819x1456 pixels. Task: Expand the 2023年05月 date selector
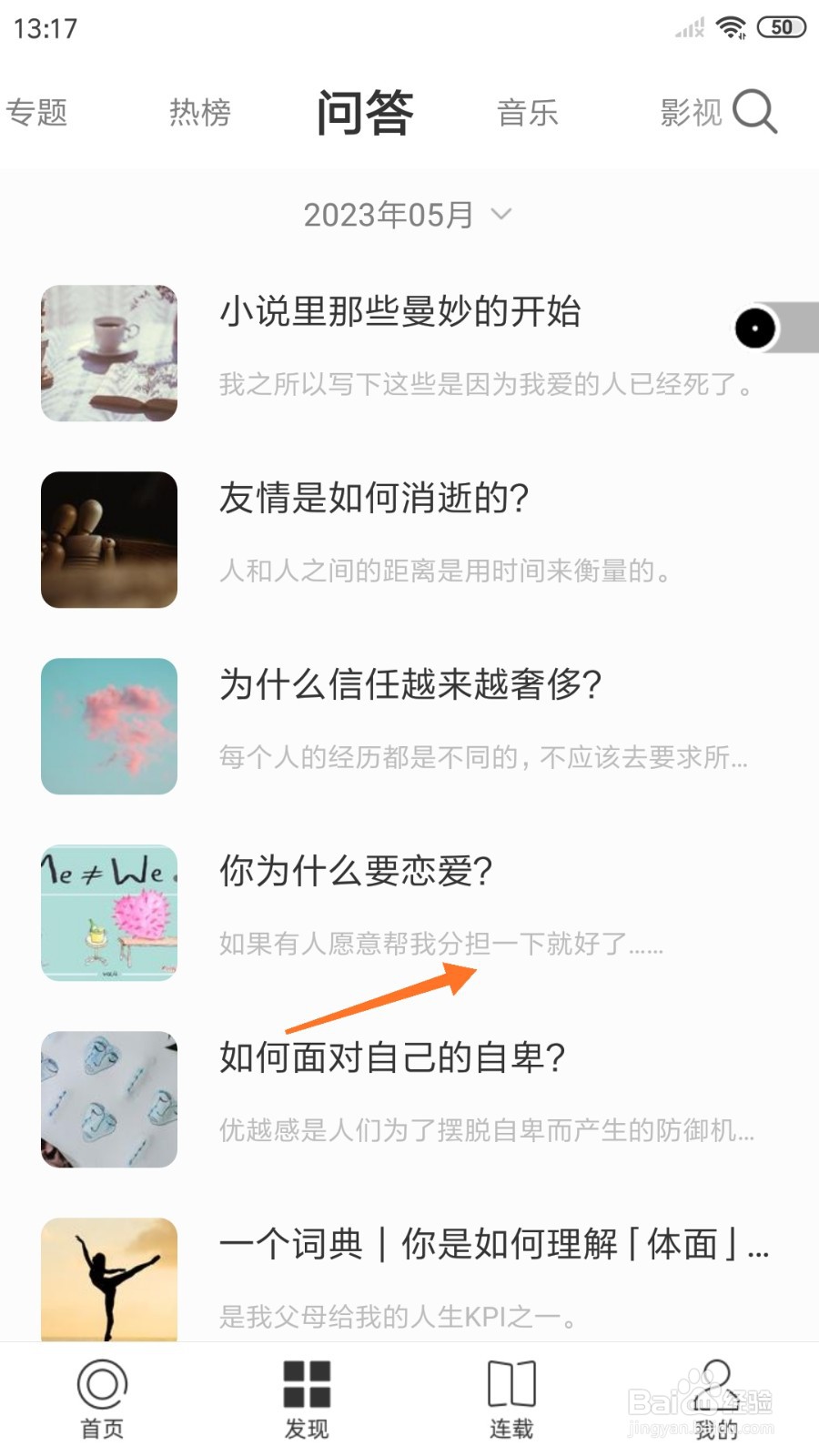389,213
